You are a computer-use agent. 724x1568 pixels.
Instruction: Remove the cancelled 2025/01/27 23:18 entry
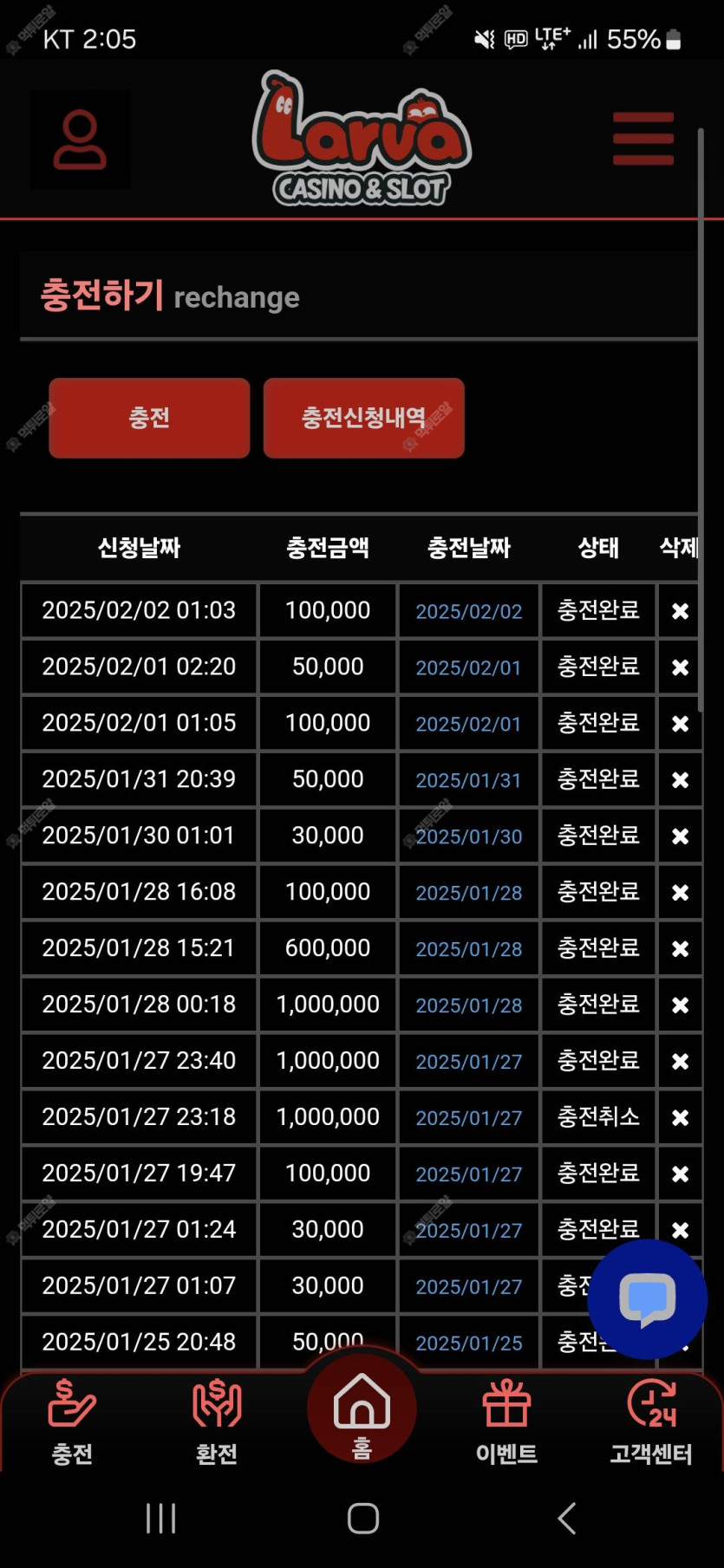point(680,1118)
